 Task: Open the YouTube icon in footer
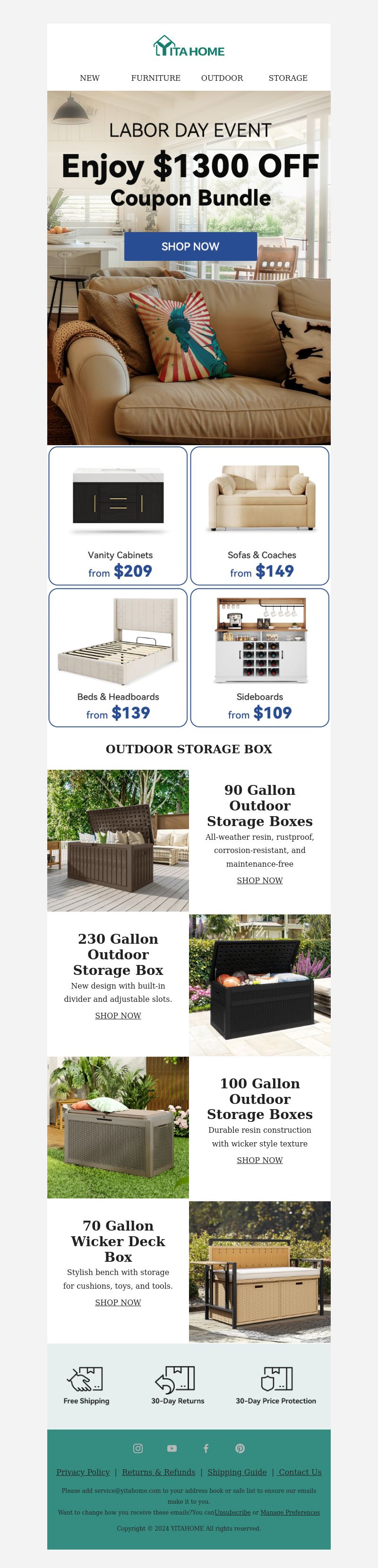(172, 1448)
